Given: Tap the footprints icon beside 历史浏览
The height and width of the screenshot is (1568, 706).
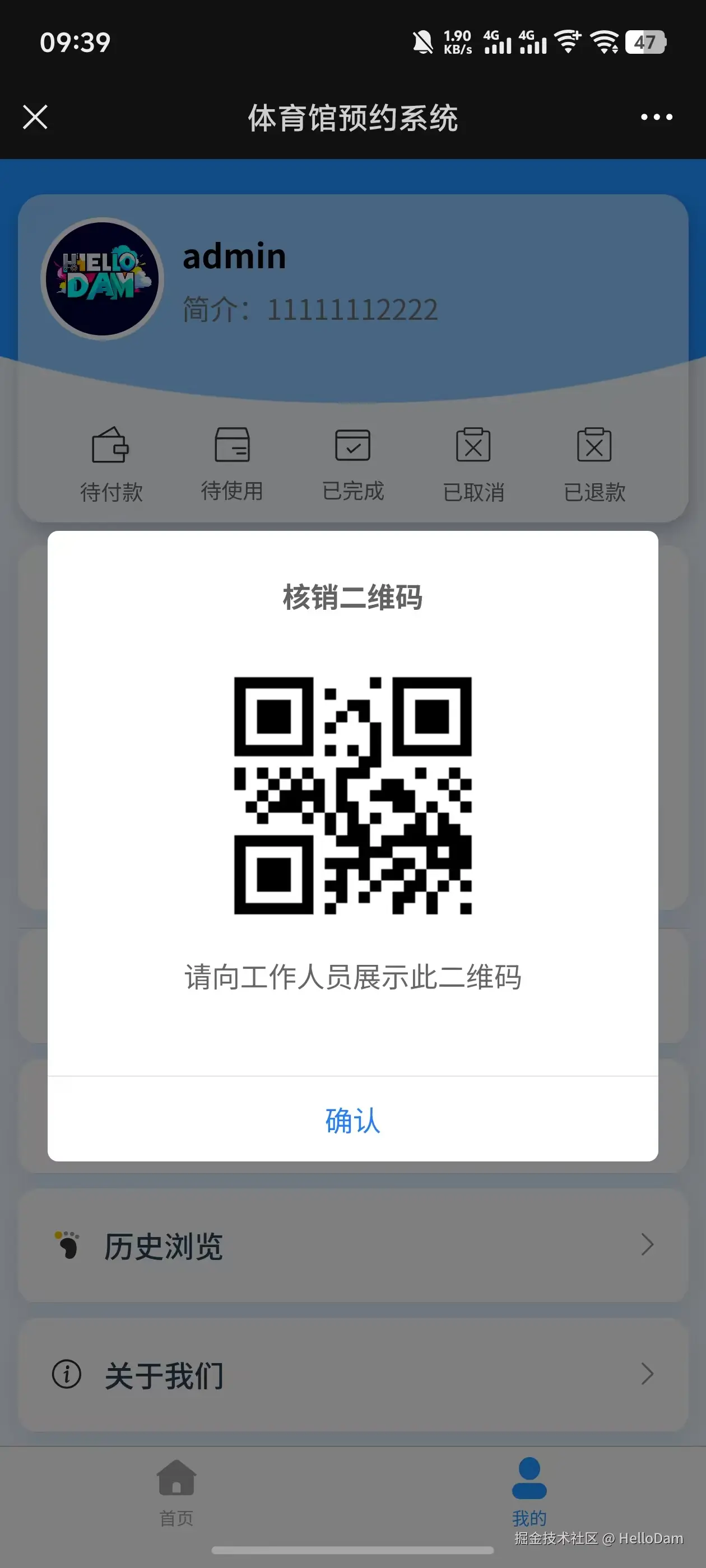Looking at the screenshot, I should [x=68, y=1245].
